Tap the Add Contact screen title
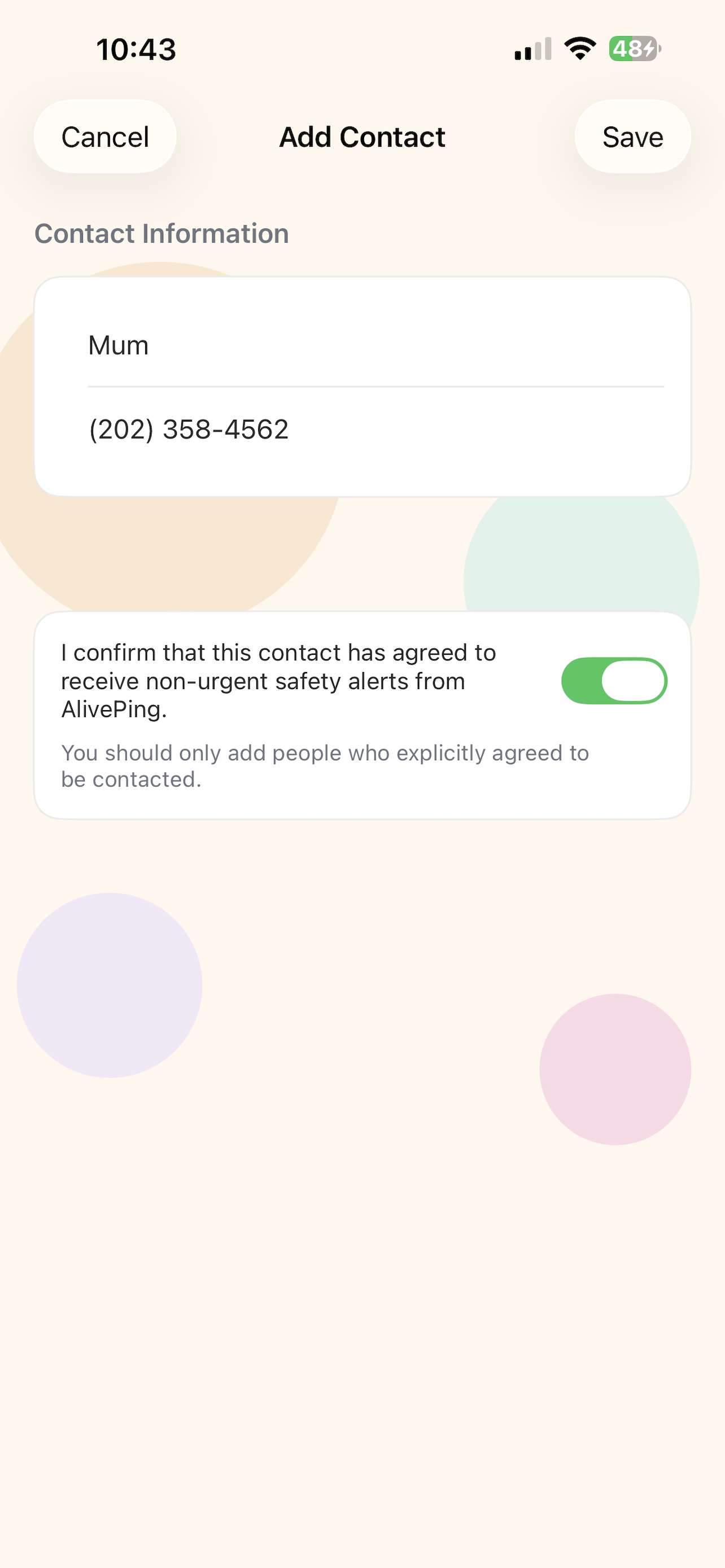Image resolution: width=725 pixels, height=1568 pixels. pyautogui.click(x=361, y=137)
